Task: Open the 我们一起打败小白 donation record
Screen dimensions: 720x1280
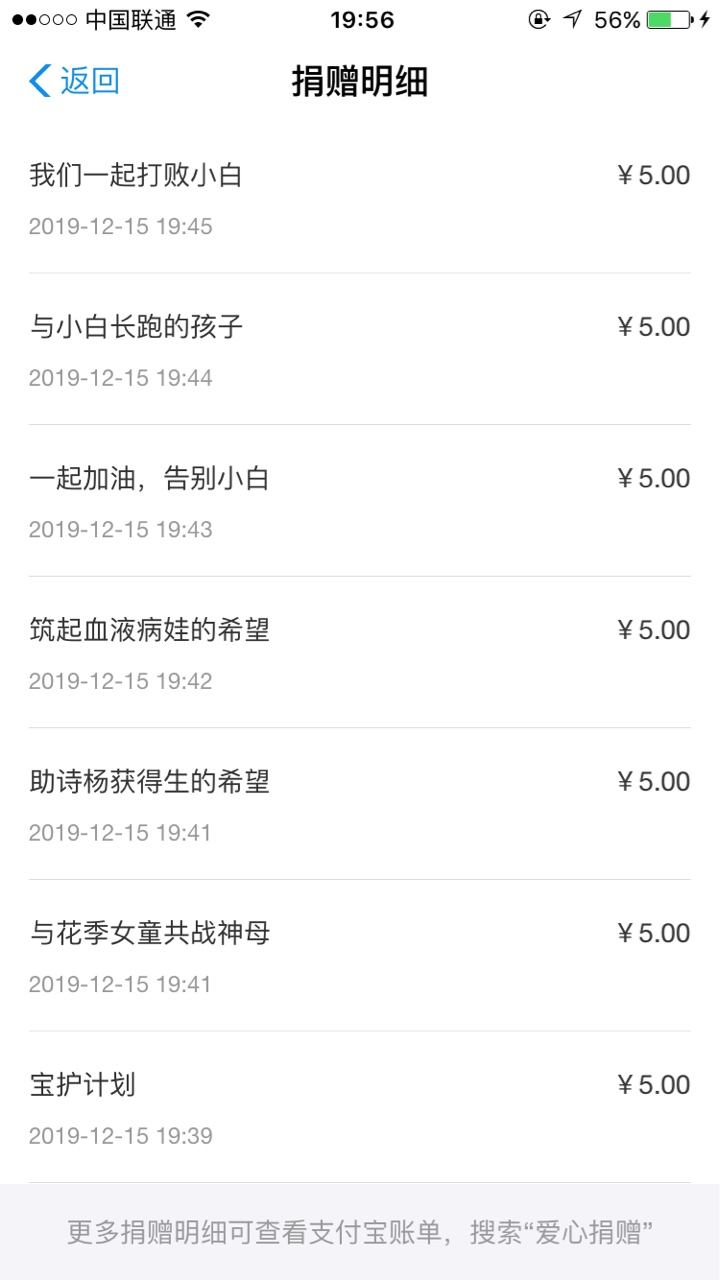Action: (360, 198)
